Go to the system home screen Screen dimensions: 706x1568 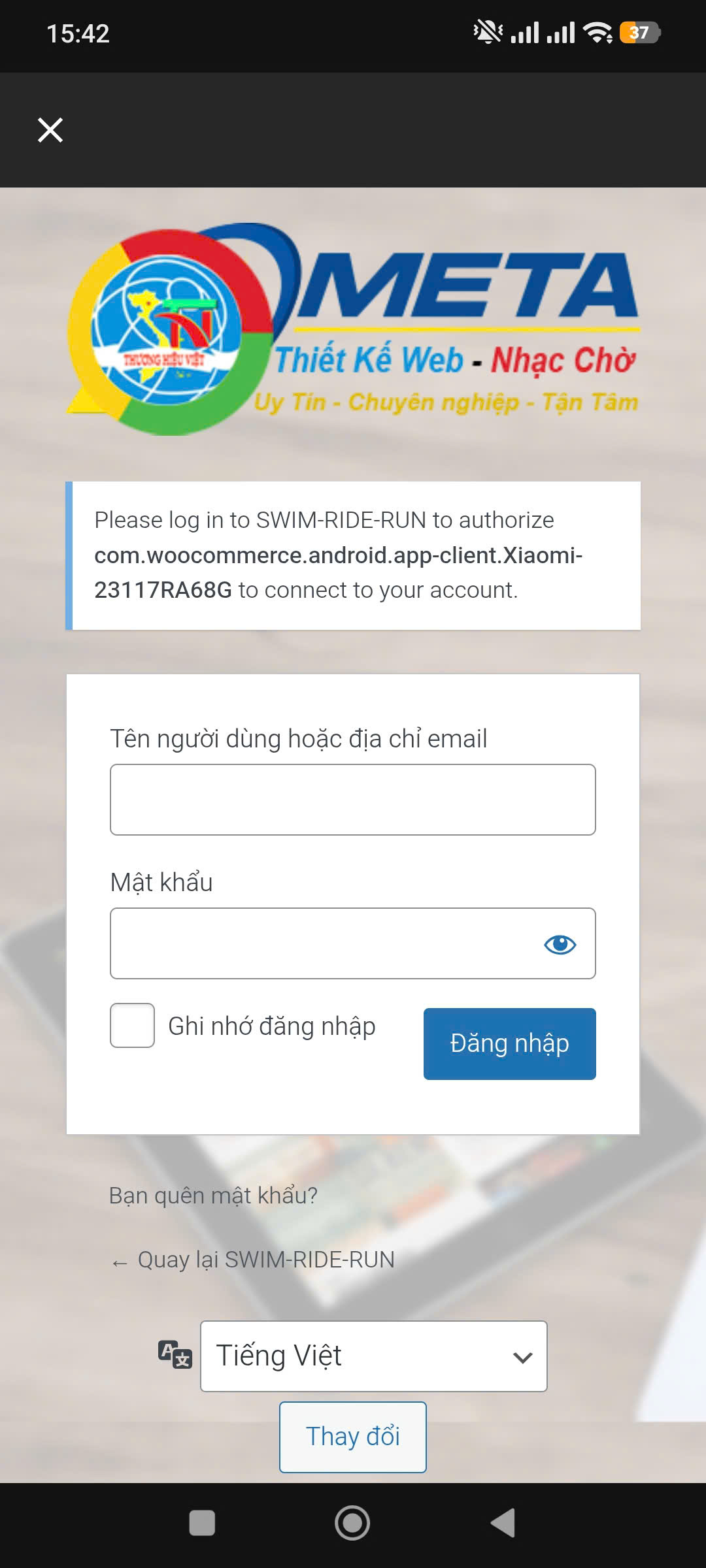tap(352, 1523)
